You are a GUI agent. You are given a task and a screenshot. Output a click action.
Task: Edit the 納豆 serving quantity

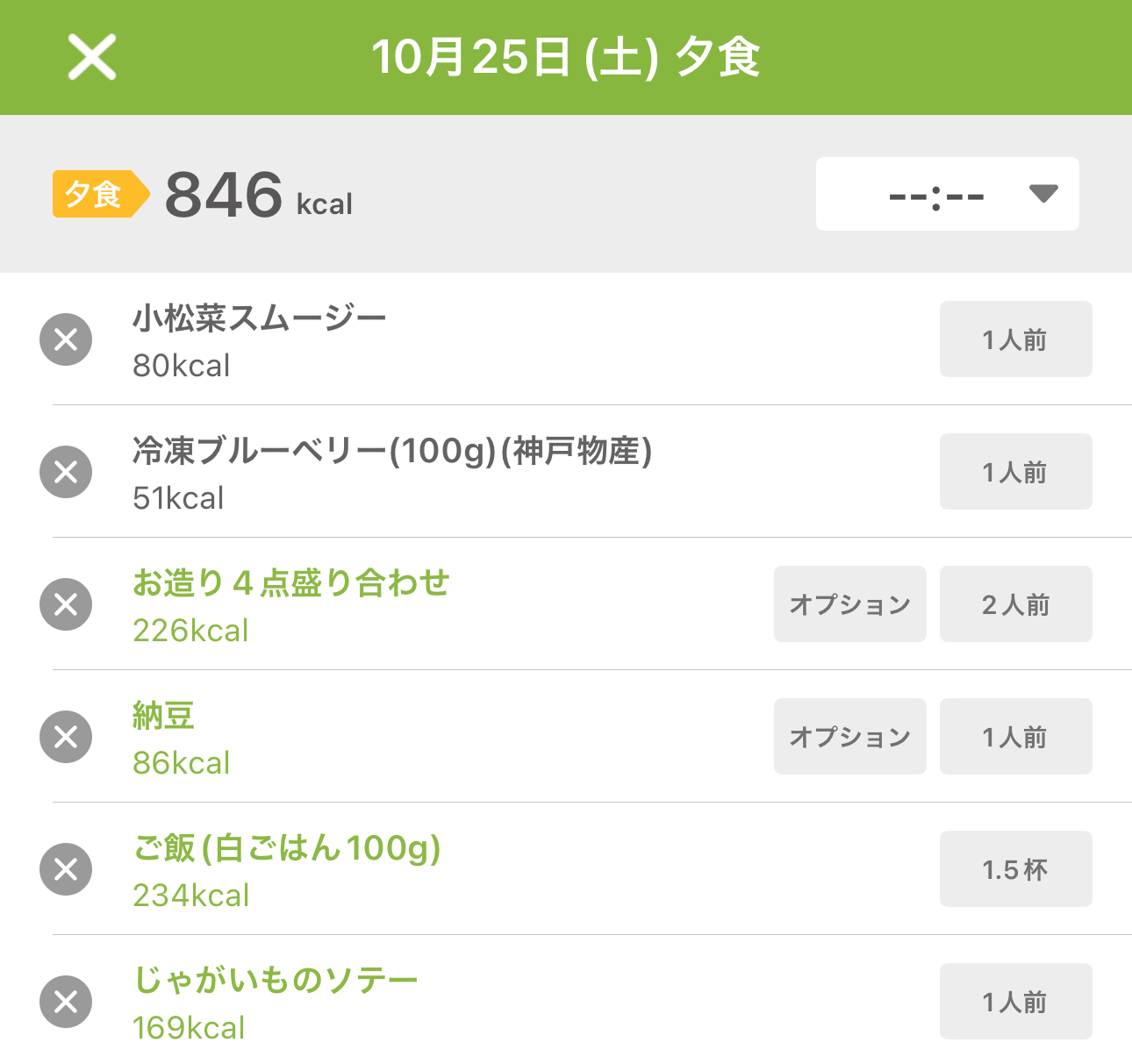point(1015,737)
